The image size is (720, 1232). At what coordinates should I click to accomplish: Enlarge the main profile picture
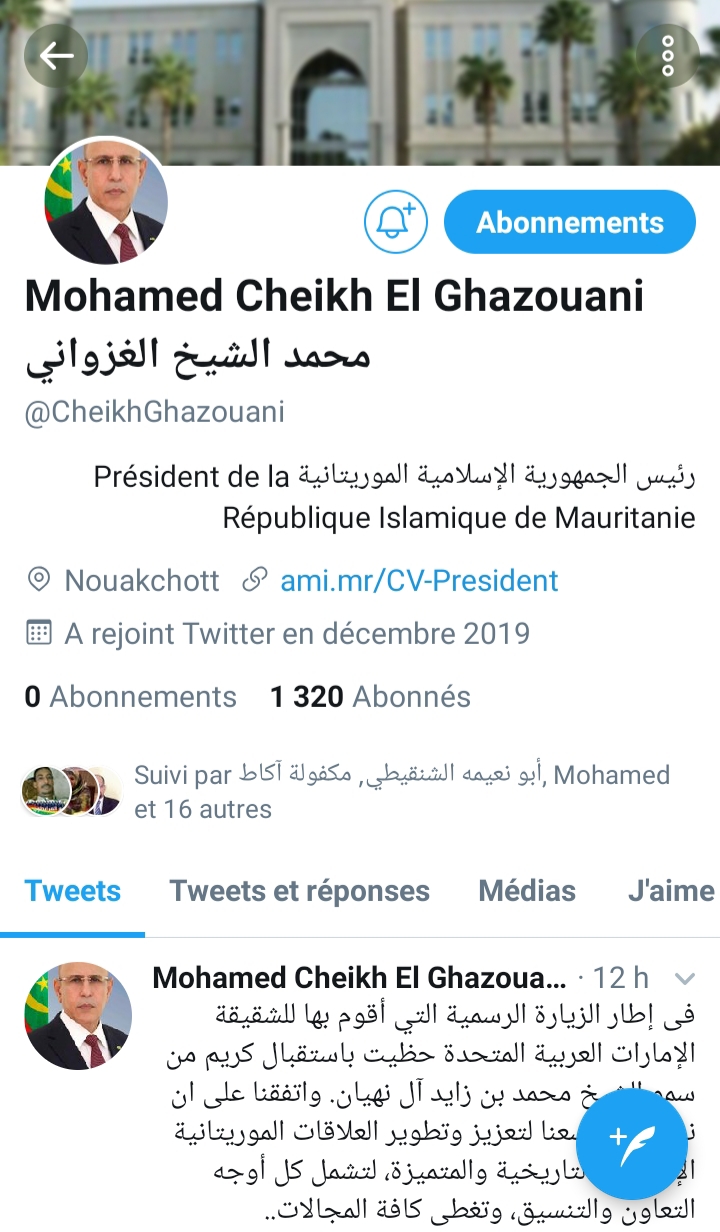click(x=106, y=202)
